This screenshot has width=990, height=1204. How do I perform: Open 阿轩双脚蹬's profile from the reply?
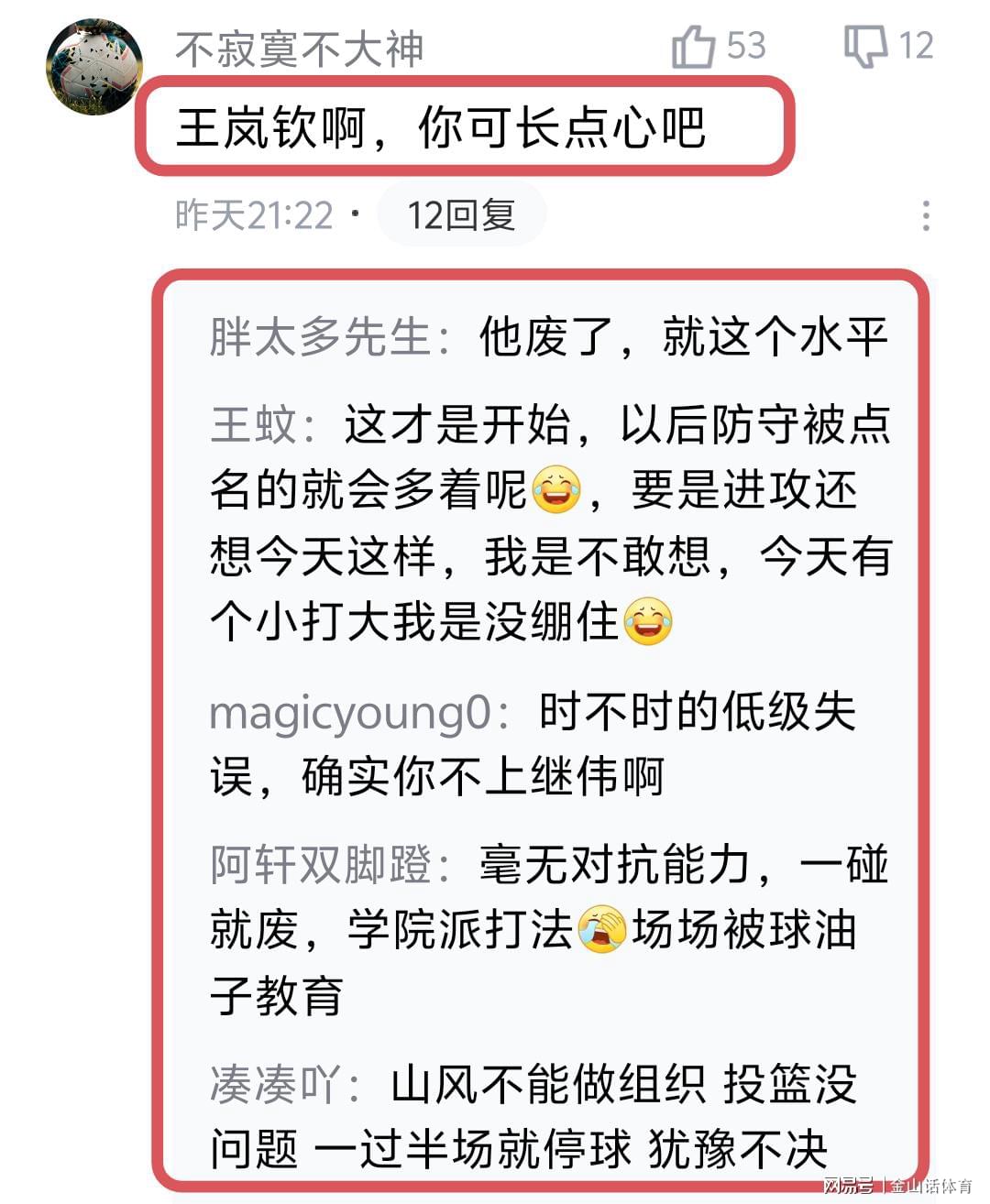[x=320, y=864]
